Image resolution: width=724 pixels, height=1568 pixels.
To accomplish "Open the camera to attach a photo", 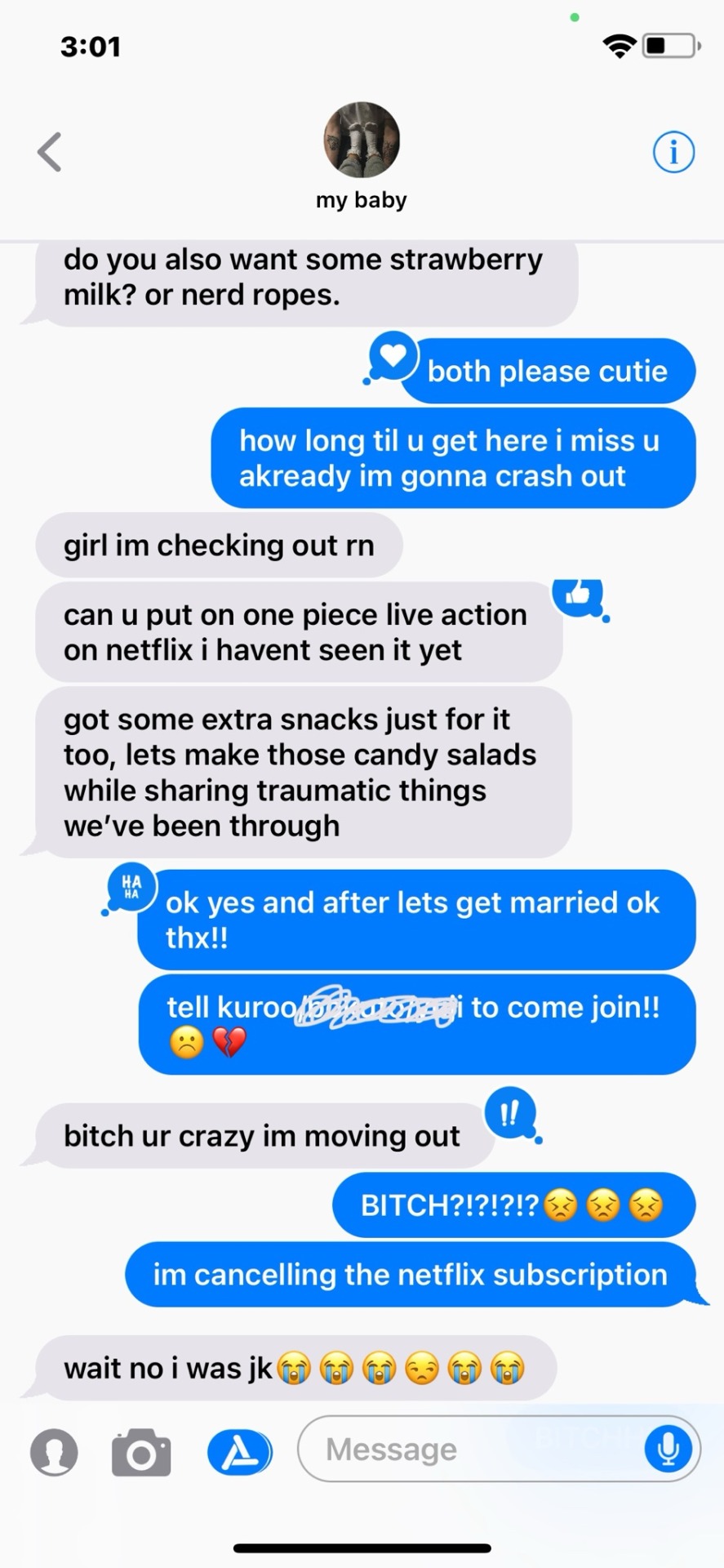I will coord(141,1452).
